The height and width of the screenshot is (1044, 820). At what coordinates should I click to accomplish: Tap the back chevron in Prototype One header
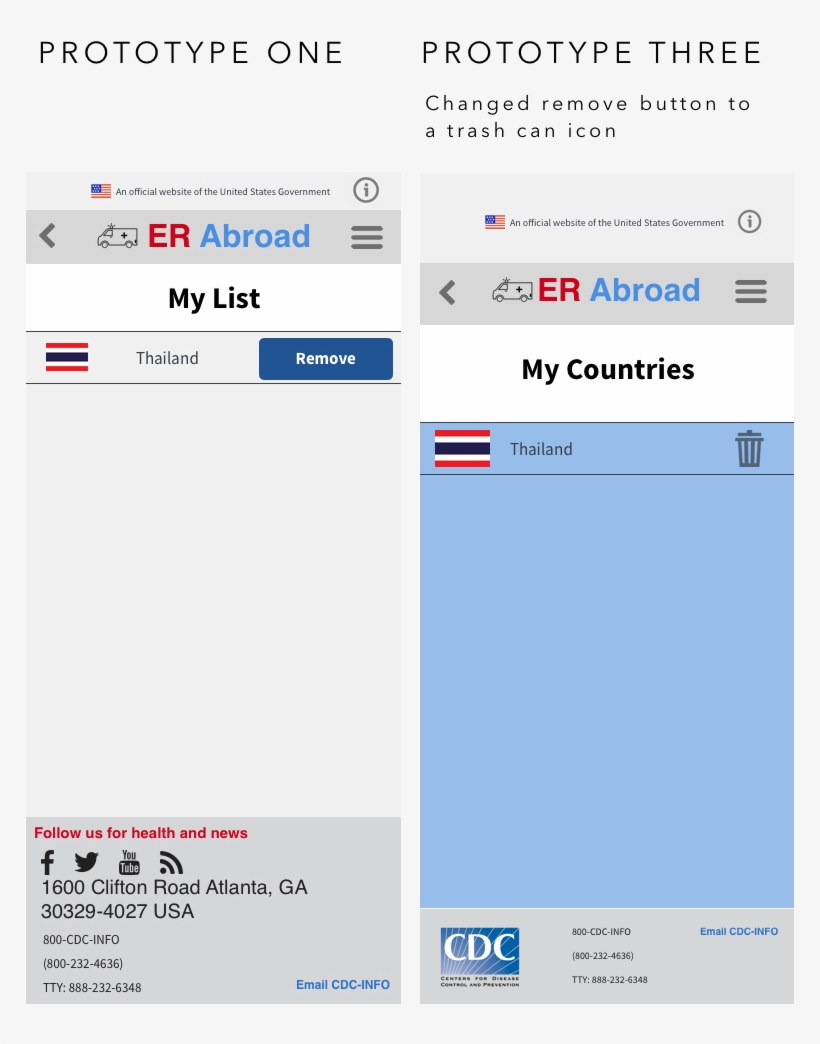(x=46, y=236)
